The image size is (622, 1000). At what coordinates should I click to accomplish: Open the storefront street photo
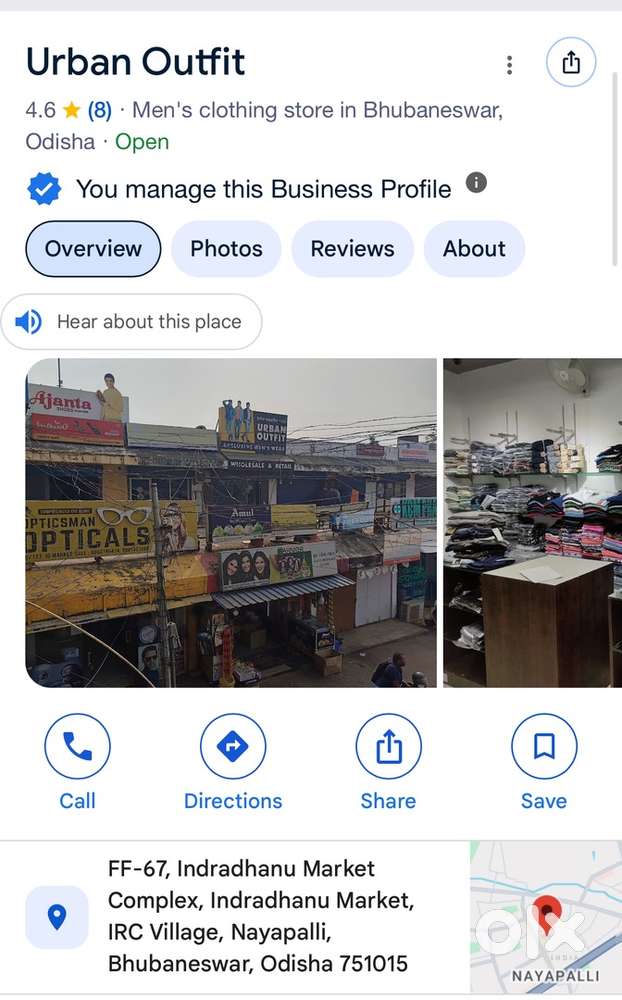[x=231, y=522]
